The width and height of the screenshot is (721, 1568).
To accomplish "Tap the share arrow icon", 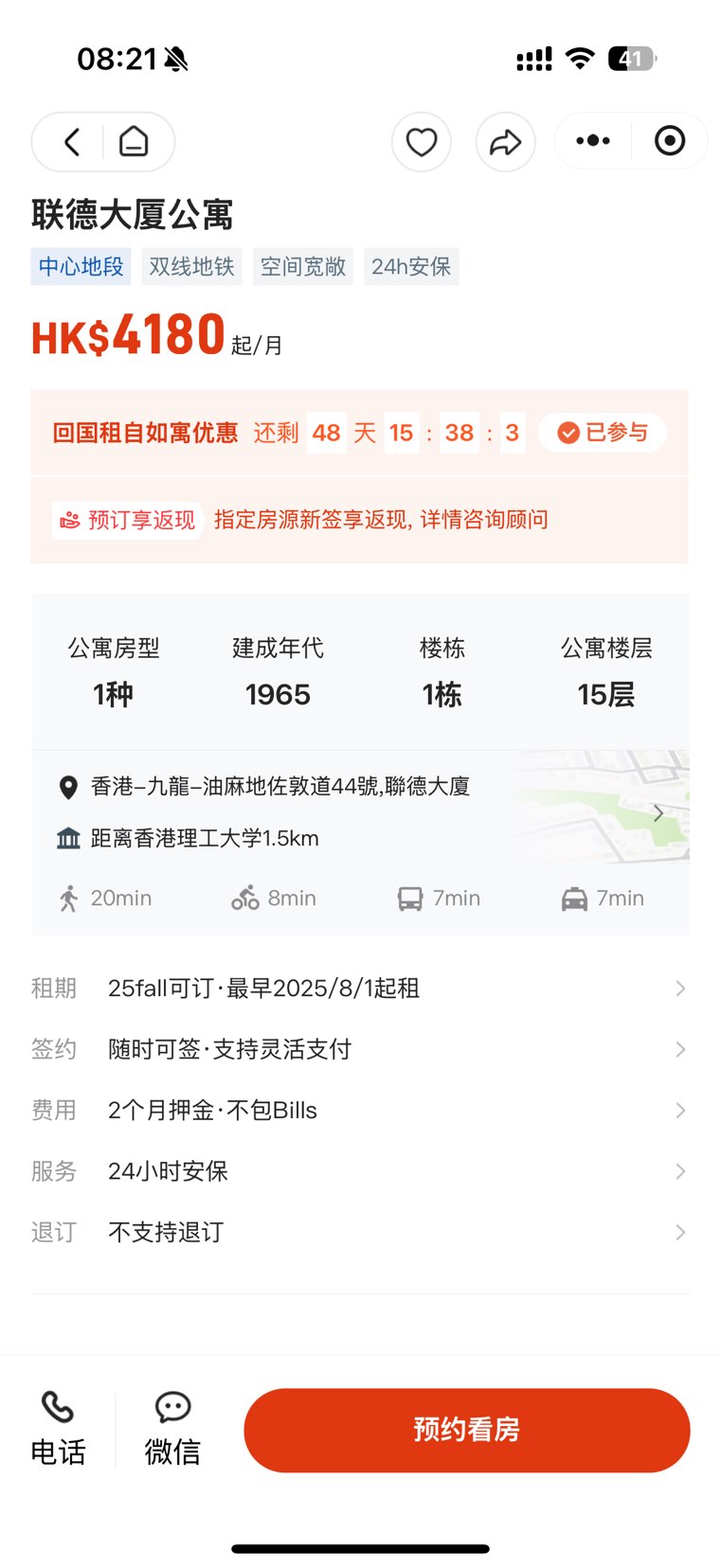I will (x=505, y=140).
